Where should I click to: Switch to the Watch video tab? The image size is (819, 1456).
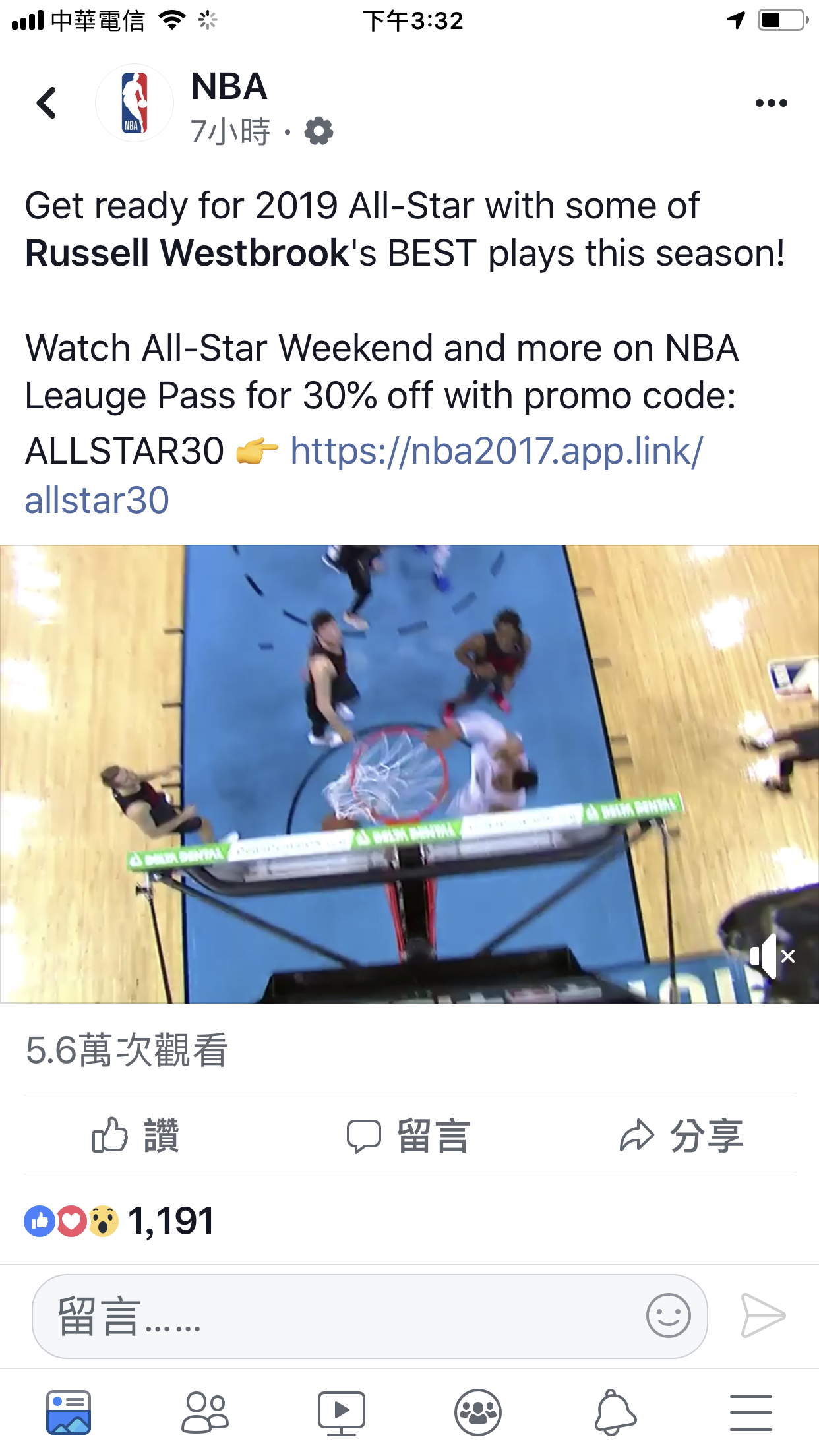(x=341, y=1412)
